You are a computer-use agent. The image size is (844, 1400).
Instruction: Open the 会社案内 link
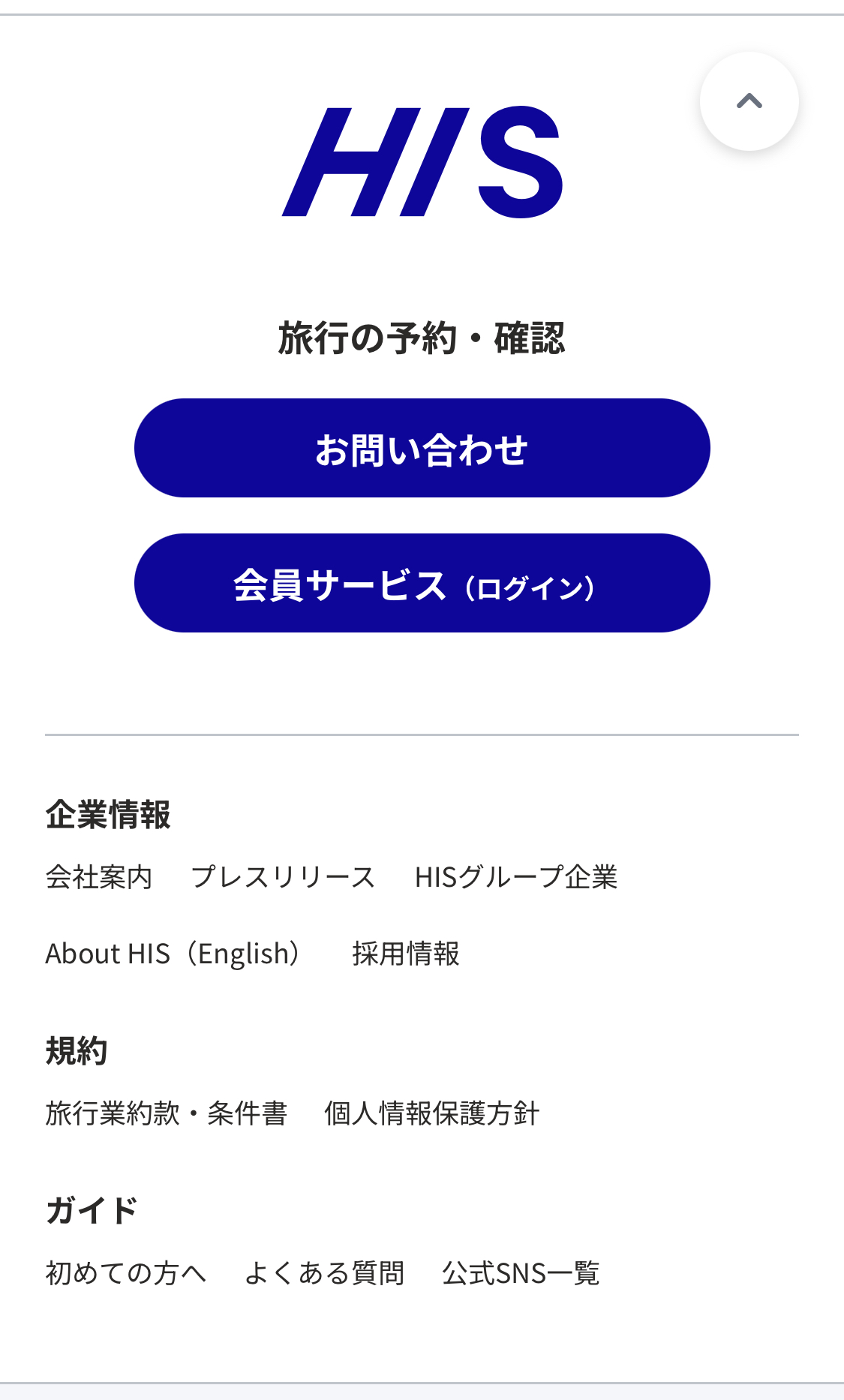coord(99,876)
